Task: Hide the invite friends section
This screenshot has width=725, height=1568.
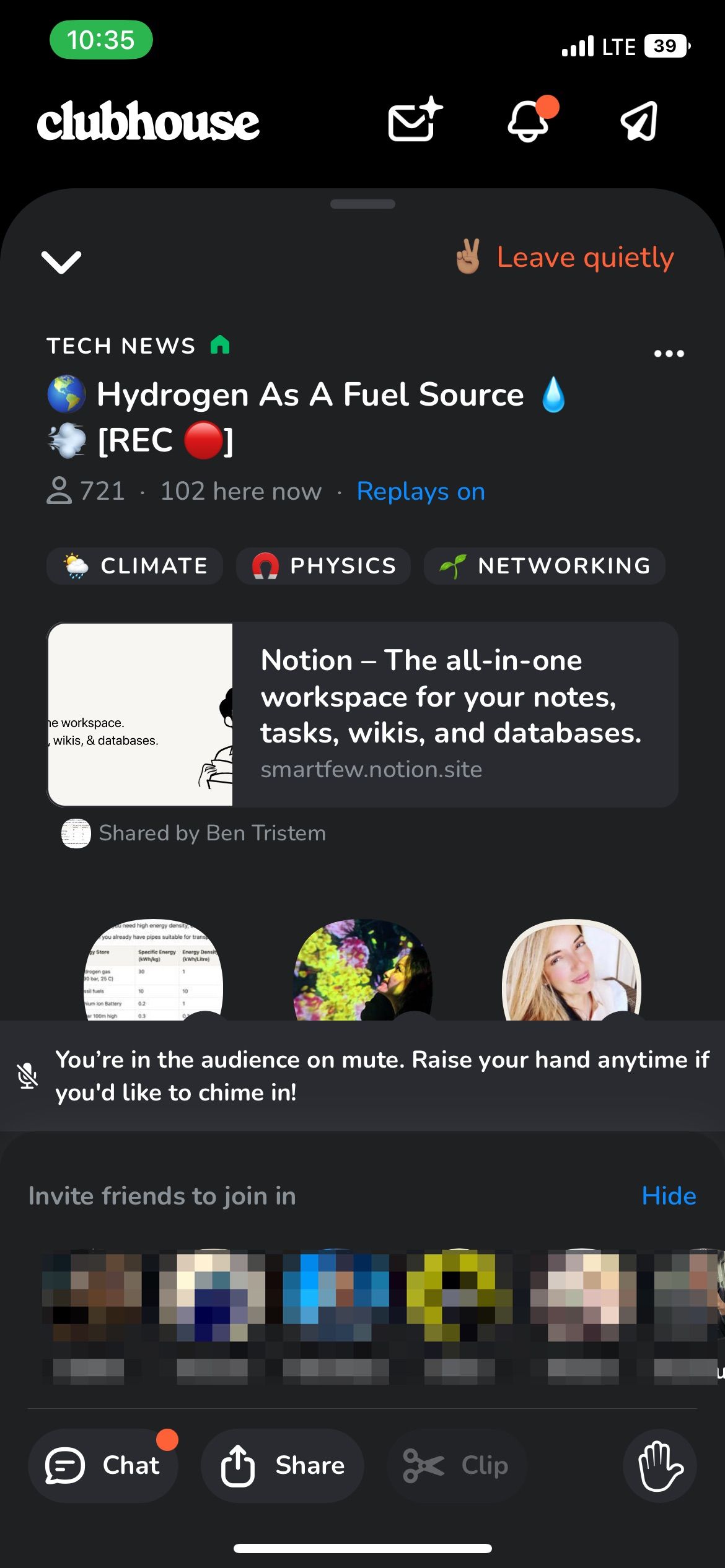Action: point(669,1195)
